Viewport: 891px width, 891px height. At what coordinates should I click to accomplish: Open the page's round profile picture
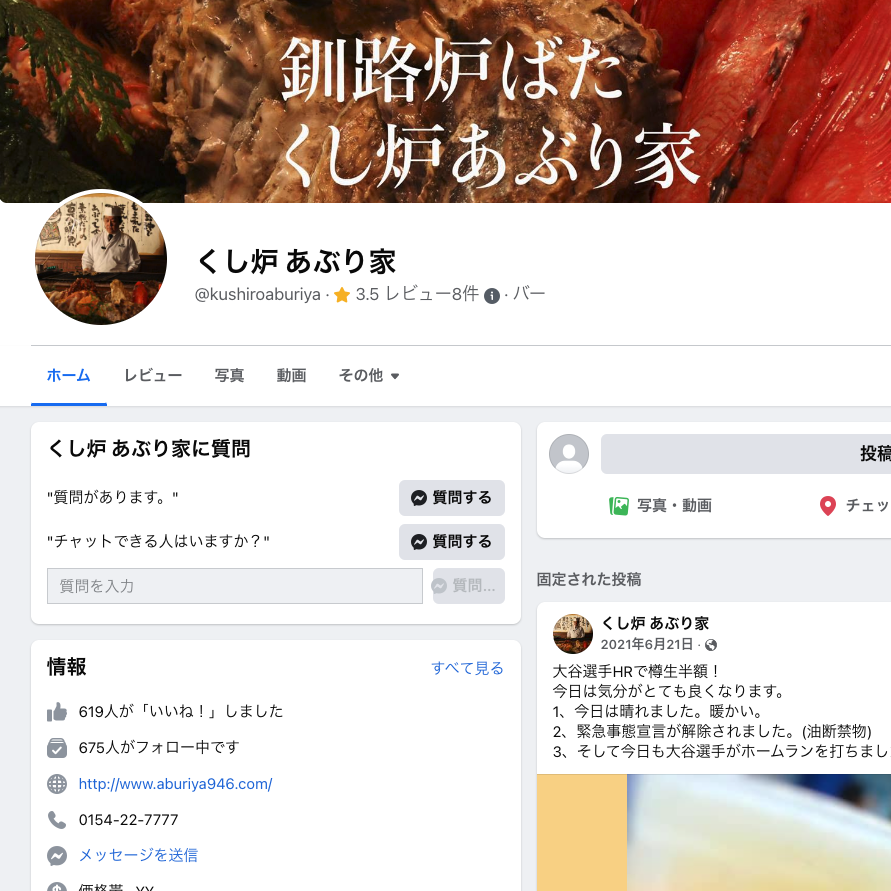pyautogui.click(x=101, y=259)
